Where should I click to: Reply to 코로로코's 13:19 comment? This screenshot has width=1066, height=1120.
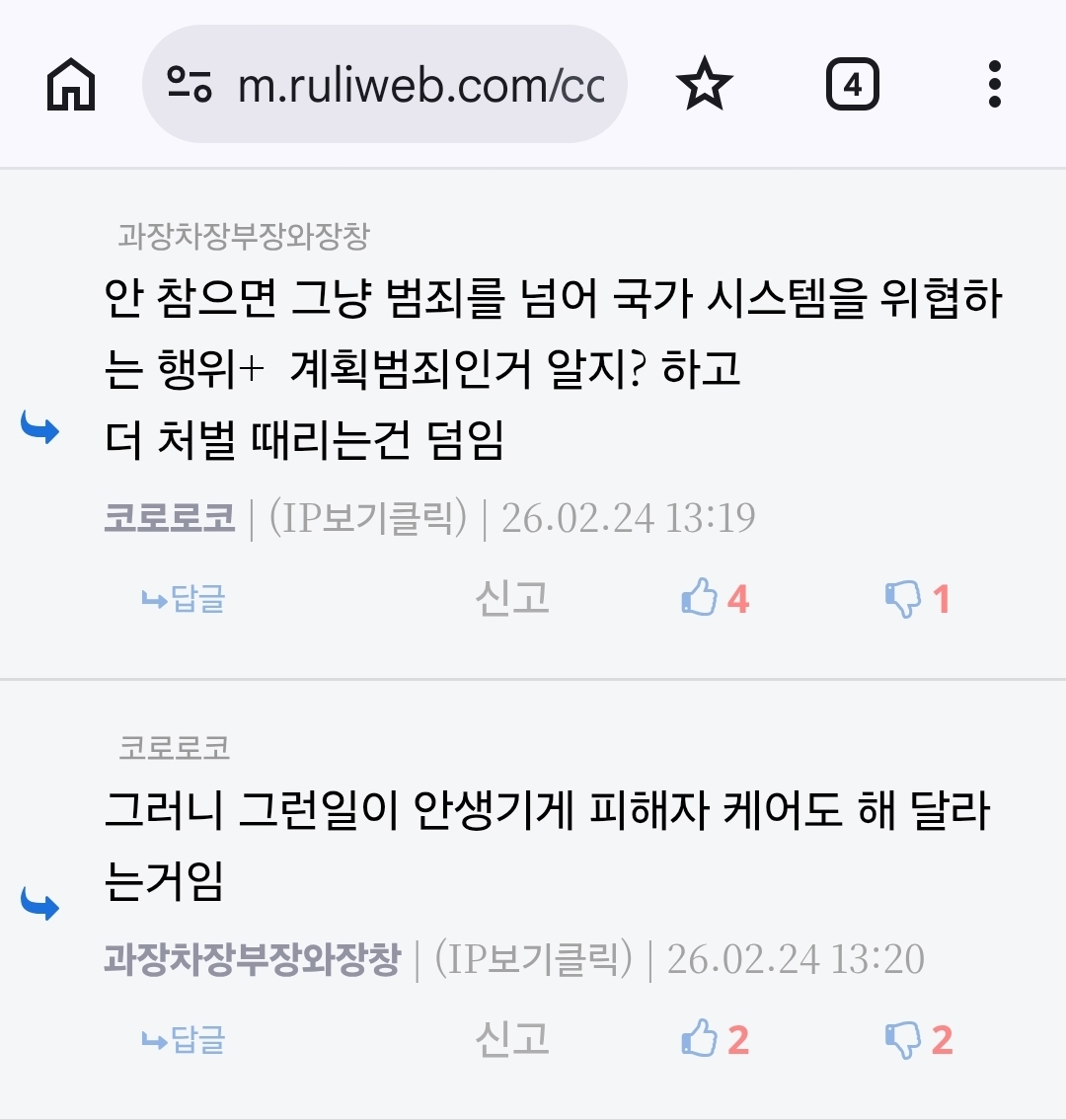[x=184, y=599]
